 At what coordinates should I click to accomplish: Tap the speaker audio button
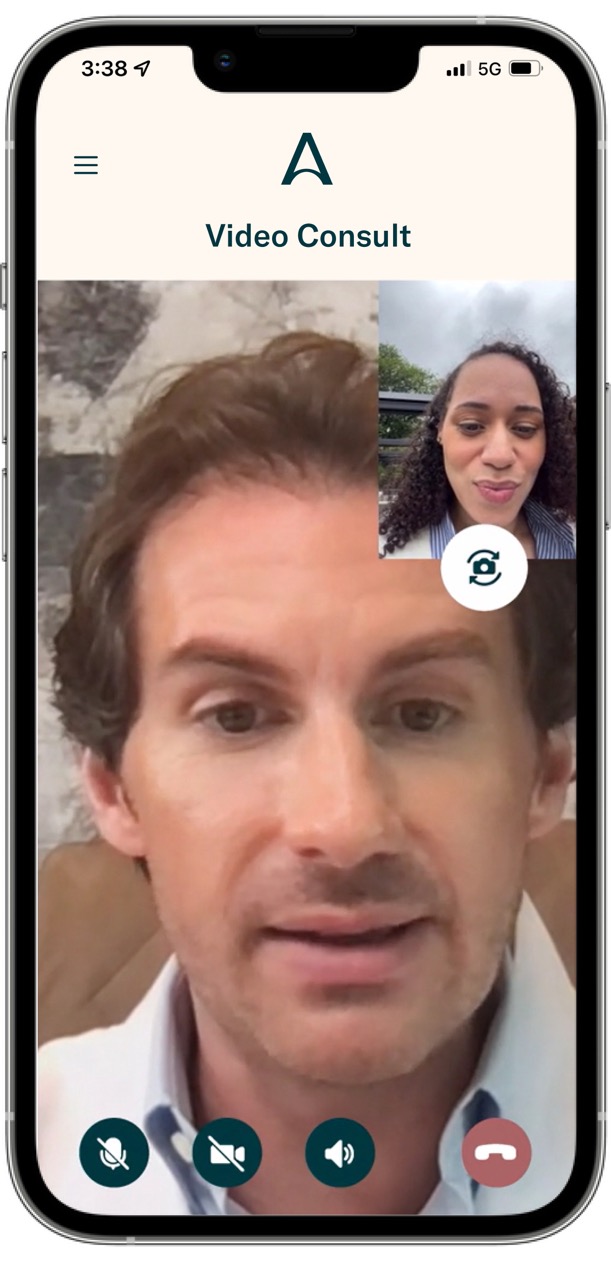pos(340,1153)
